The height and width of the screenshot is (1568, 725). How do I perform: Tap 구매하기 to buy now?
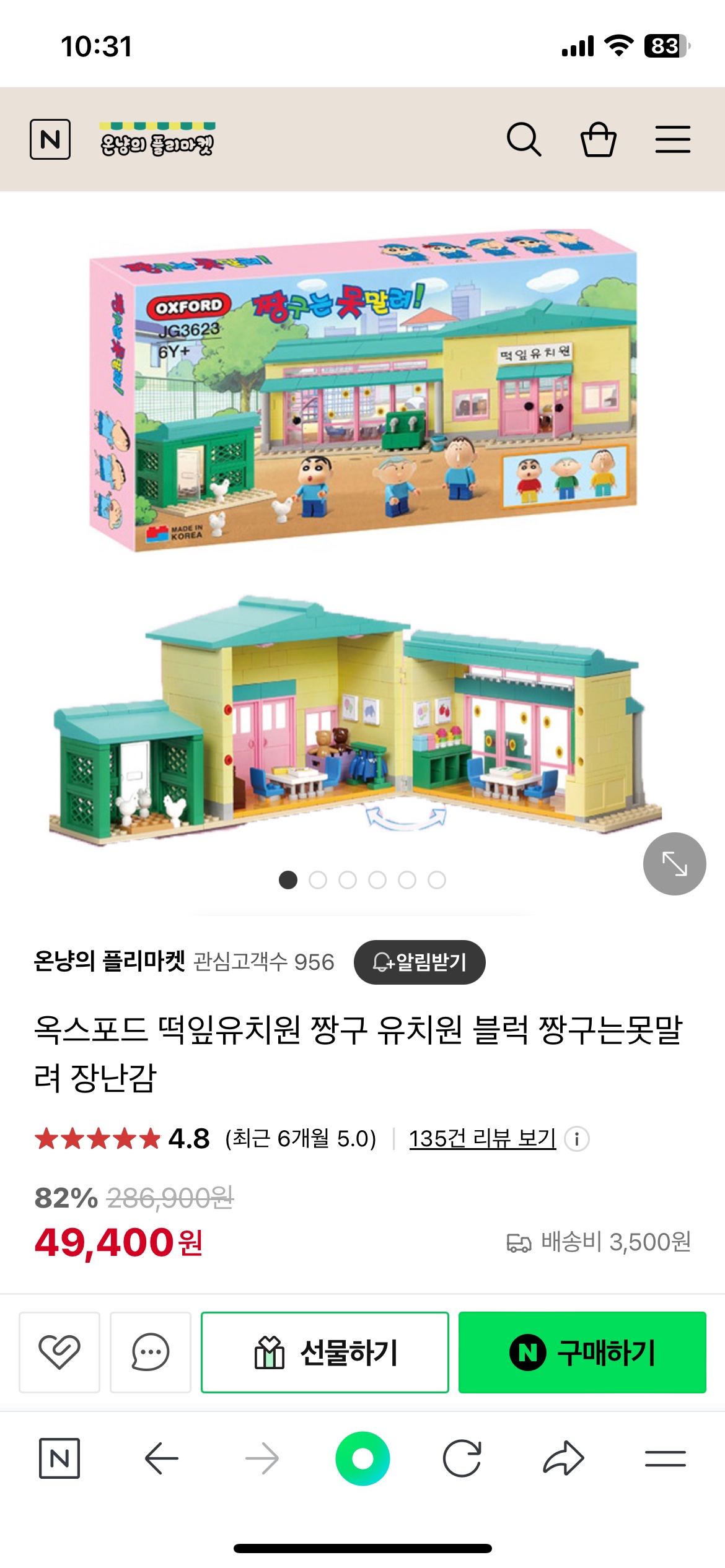click(x=582, y=1352)
